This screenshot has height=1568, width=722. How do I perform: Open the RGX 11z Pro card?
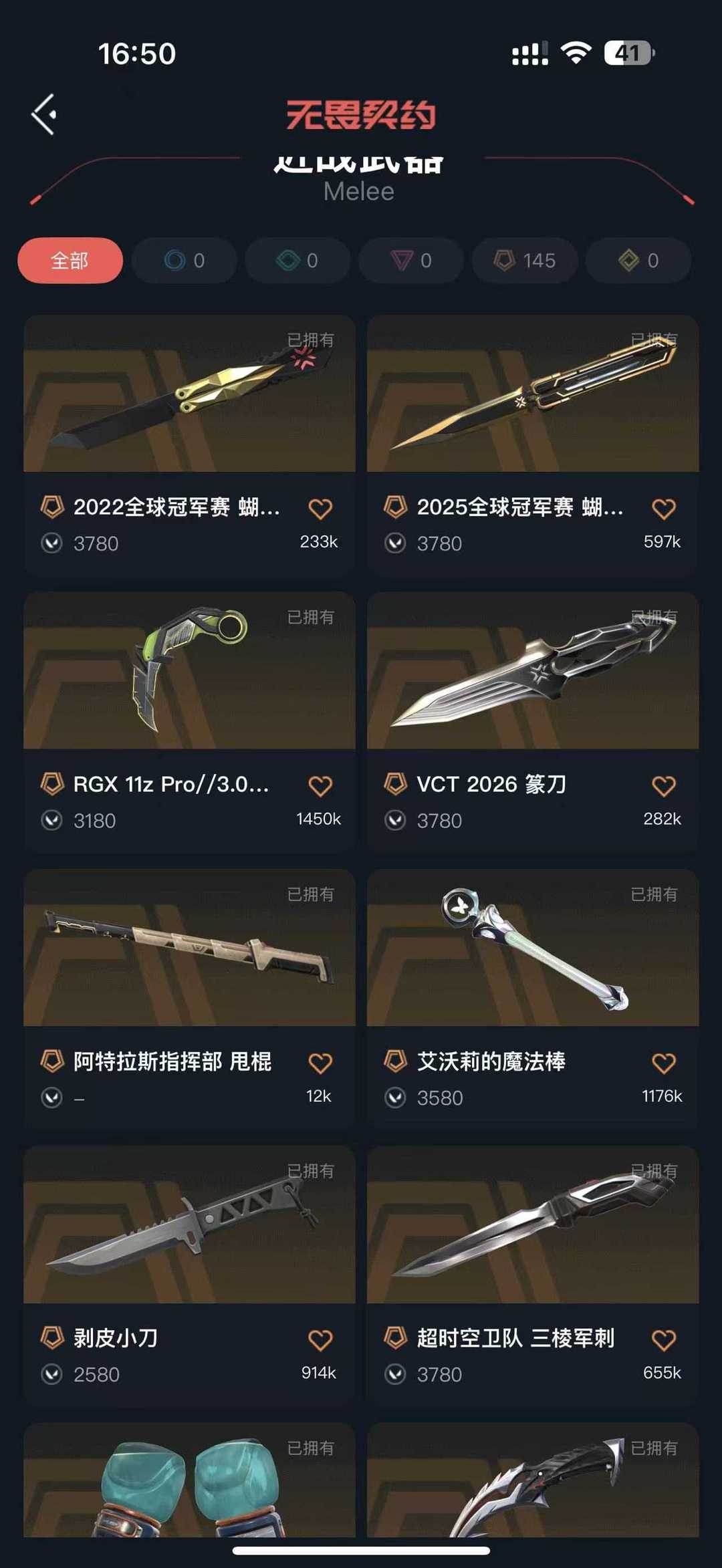coord(189,722)
